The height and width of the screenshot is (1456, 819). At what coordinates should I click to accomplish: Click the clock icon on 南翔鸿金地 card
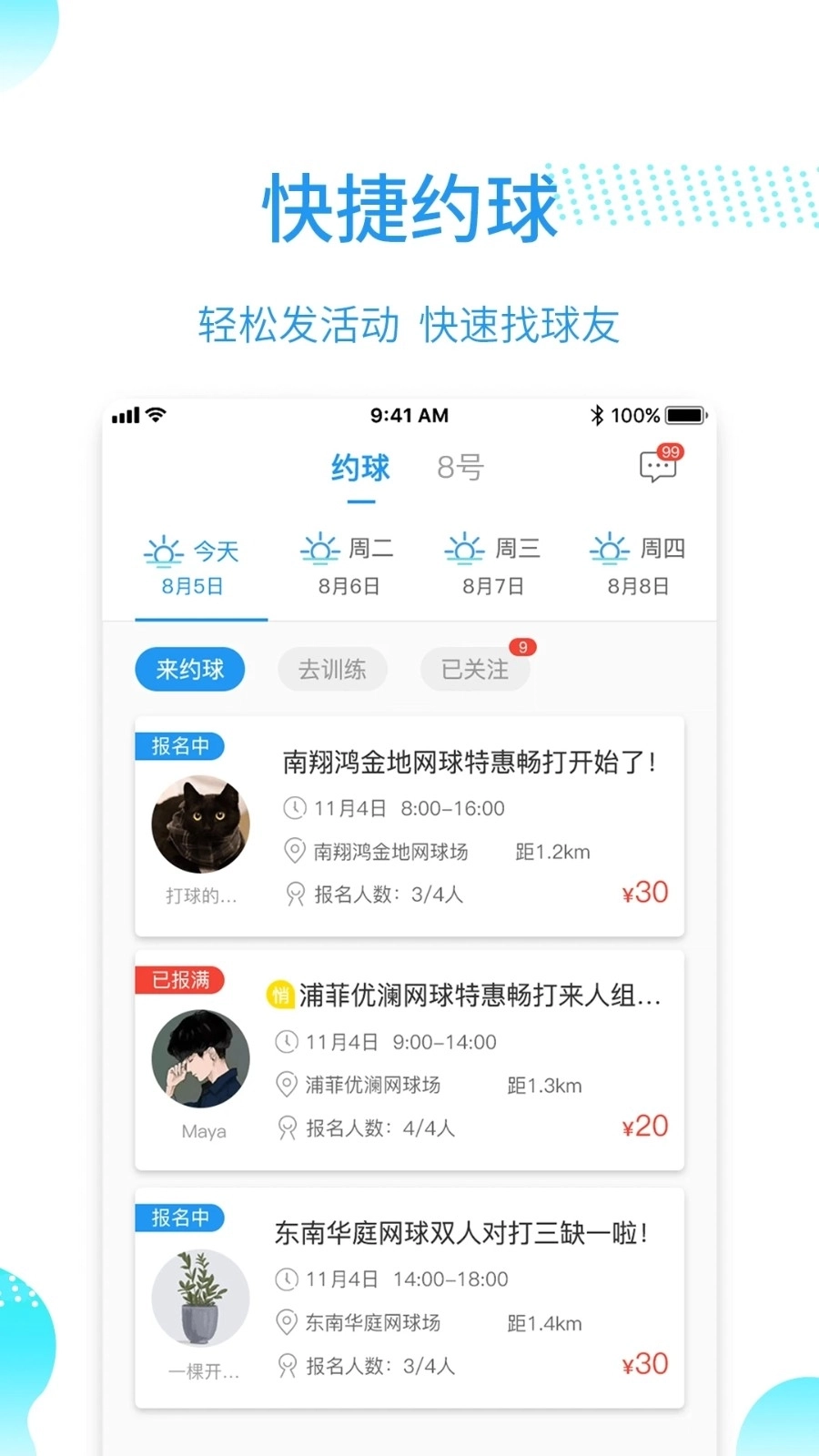(x=293, y=808)
